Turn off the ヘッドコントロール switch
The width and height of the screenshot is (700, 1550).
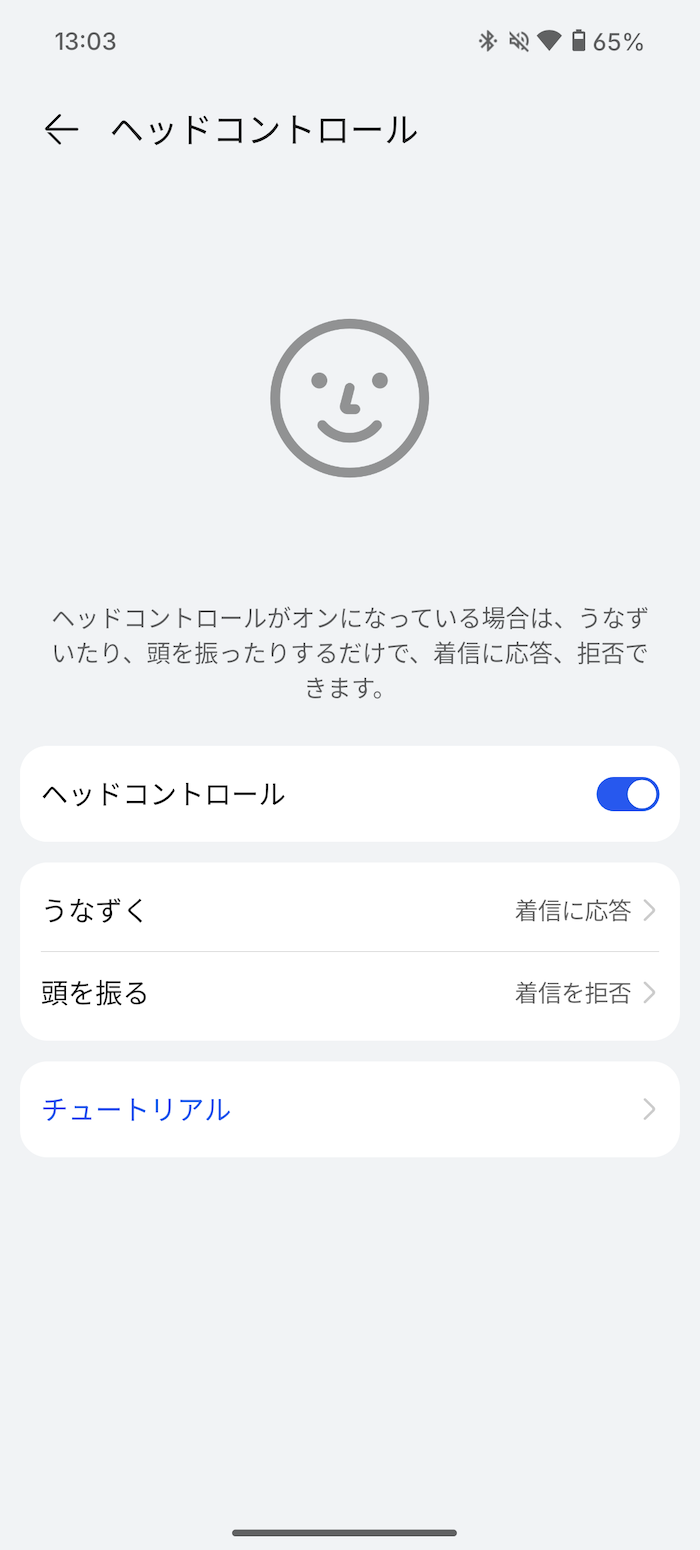tap(627, 794)
